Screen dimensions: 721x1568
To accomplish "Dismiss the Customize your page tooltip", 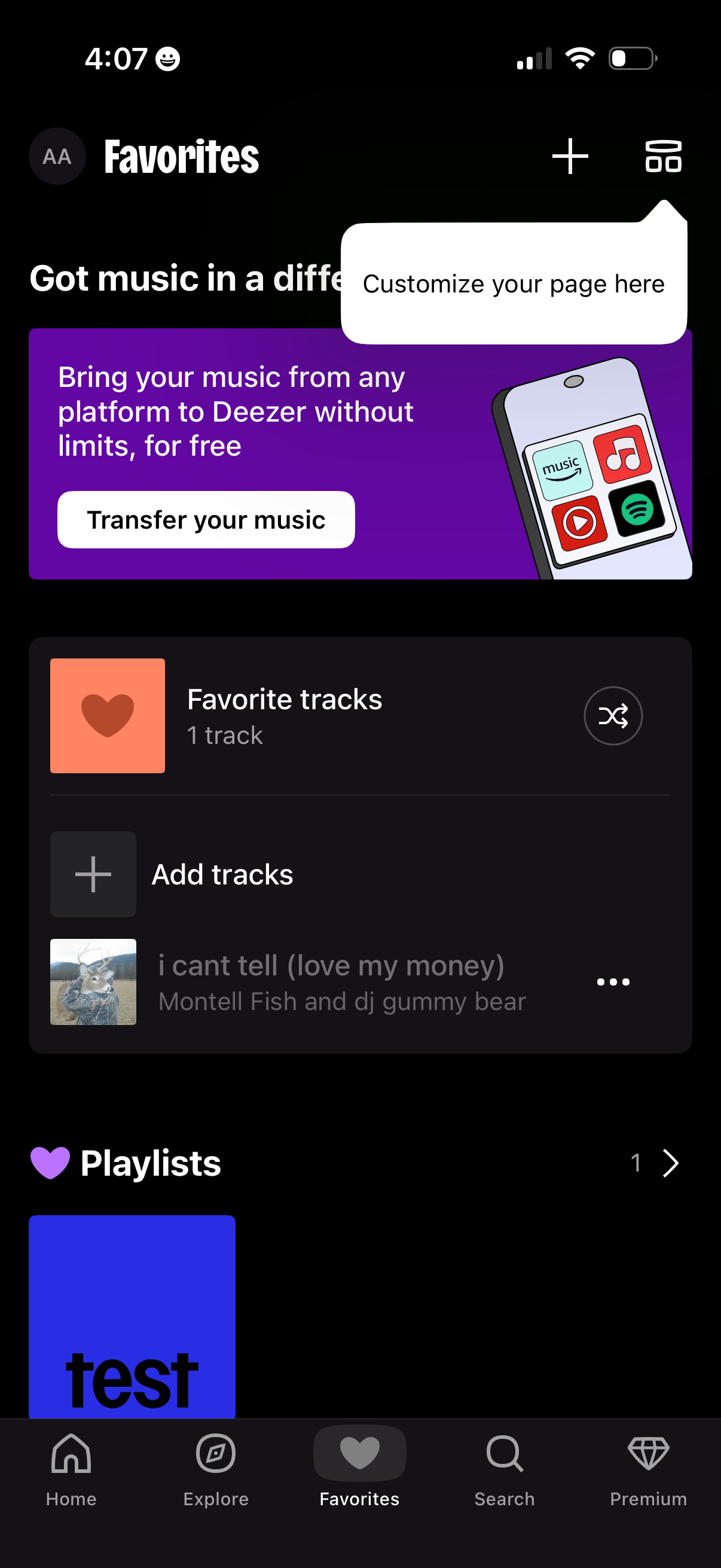I will click(514, 283).
